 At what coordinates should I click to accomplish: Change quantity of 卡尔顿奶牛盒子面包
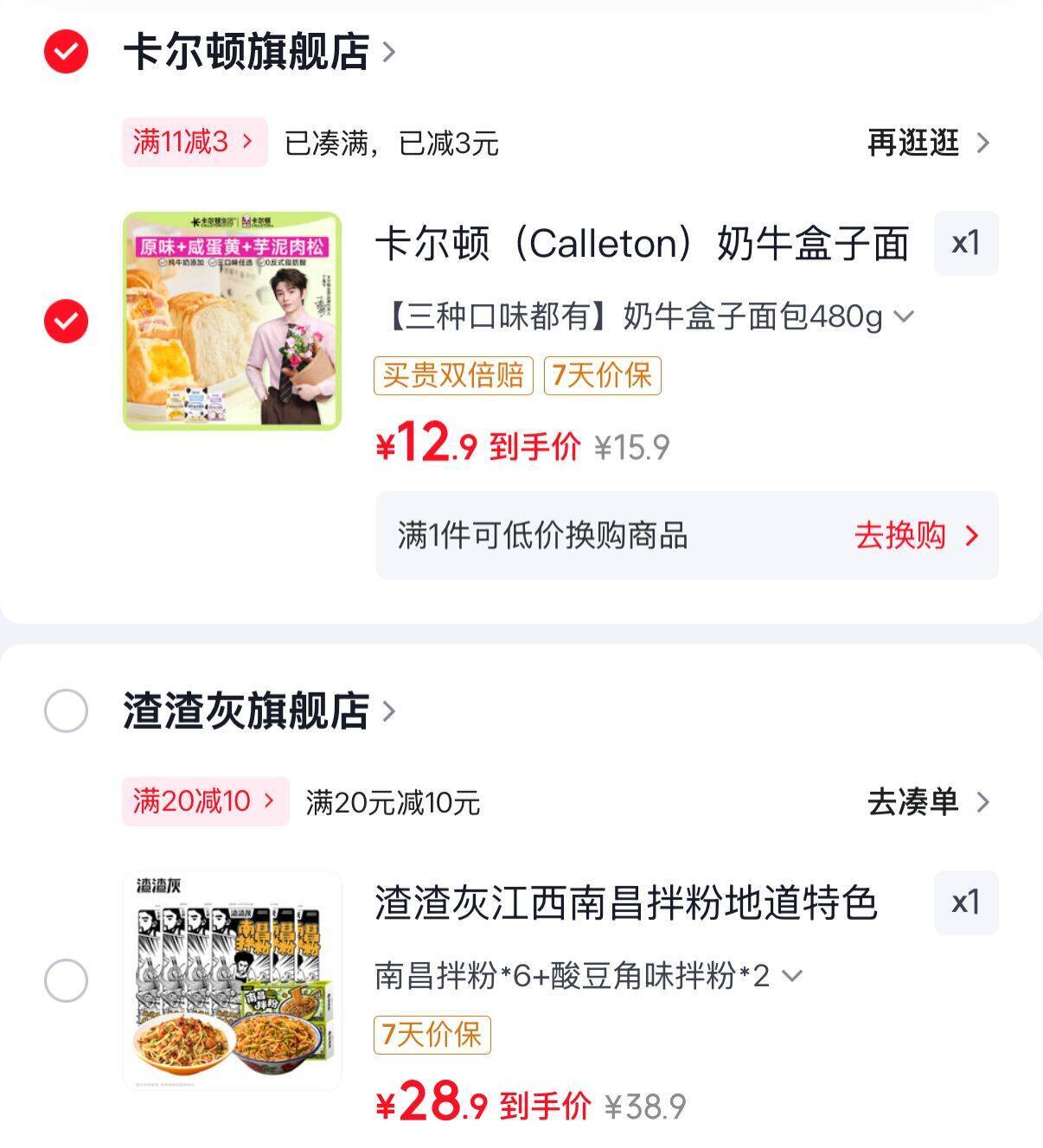click(x=965, y=244)
